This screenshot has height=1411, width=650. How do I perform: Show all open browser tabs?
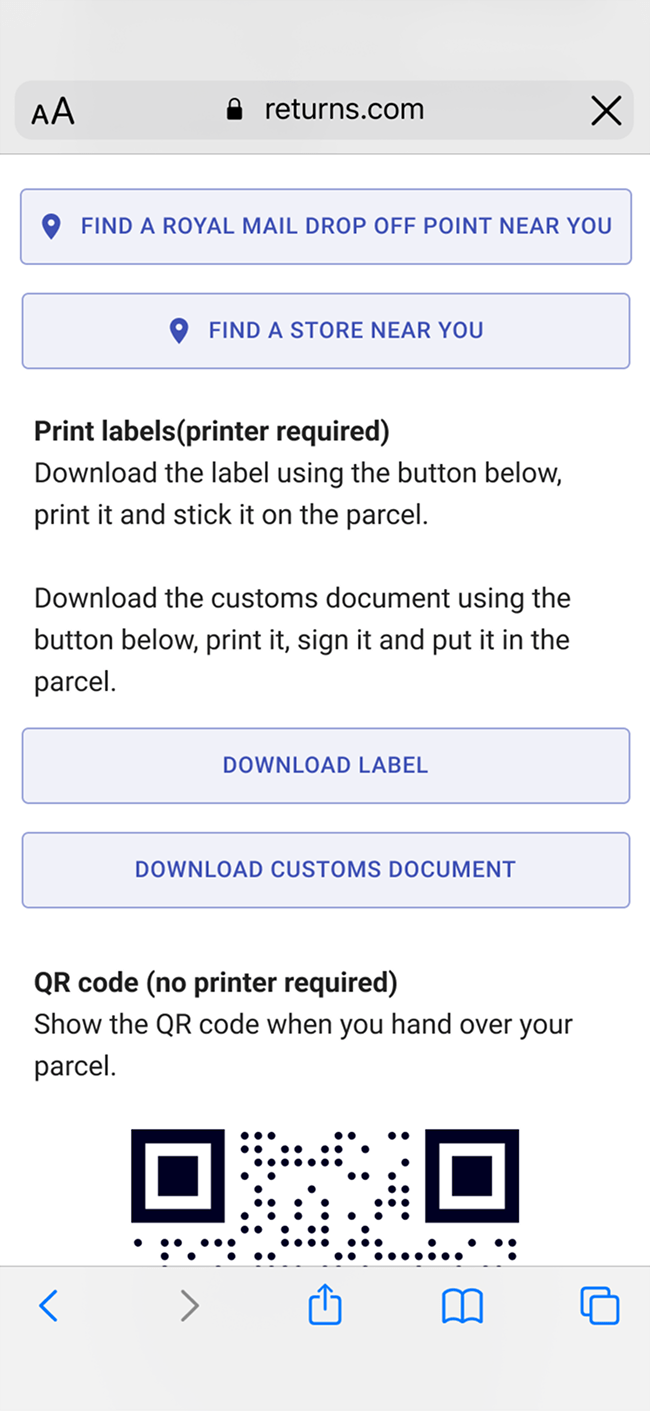click(599, 1305)
